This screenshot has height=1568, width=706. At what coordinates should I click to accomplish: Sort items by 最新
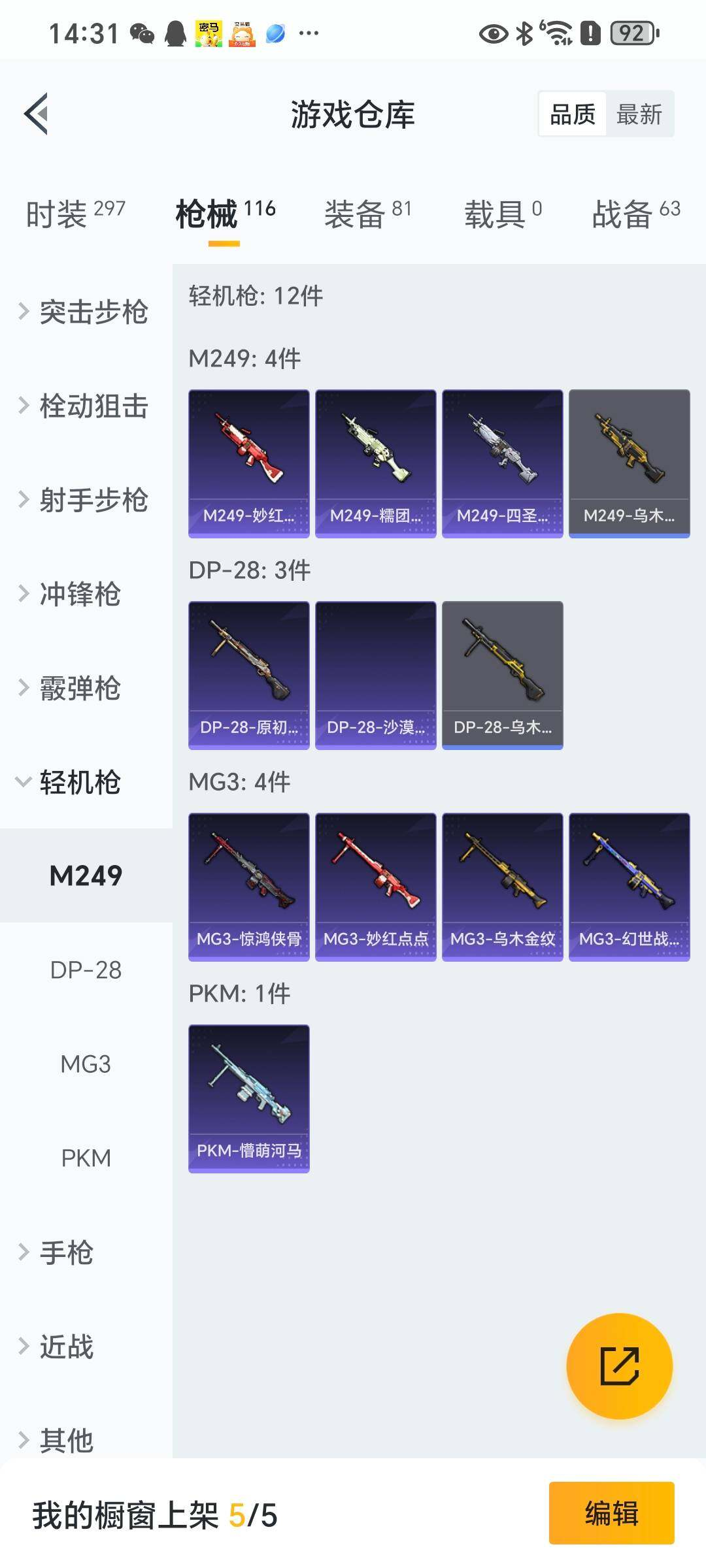tap(639, 114)
